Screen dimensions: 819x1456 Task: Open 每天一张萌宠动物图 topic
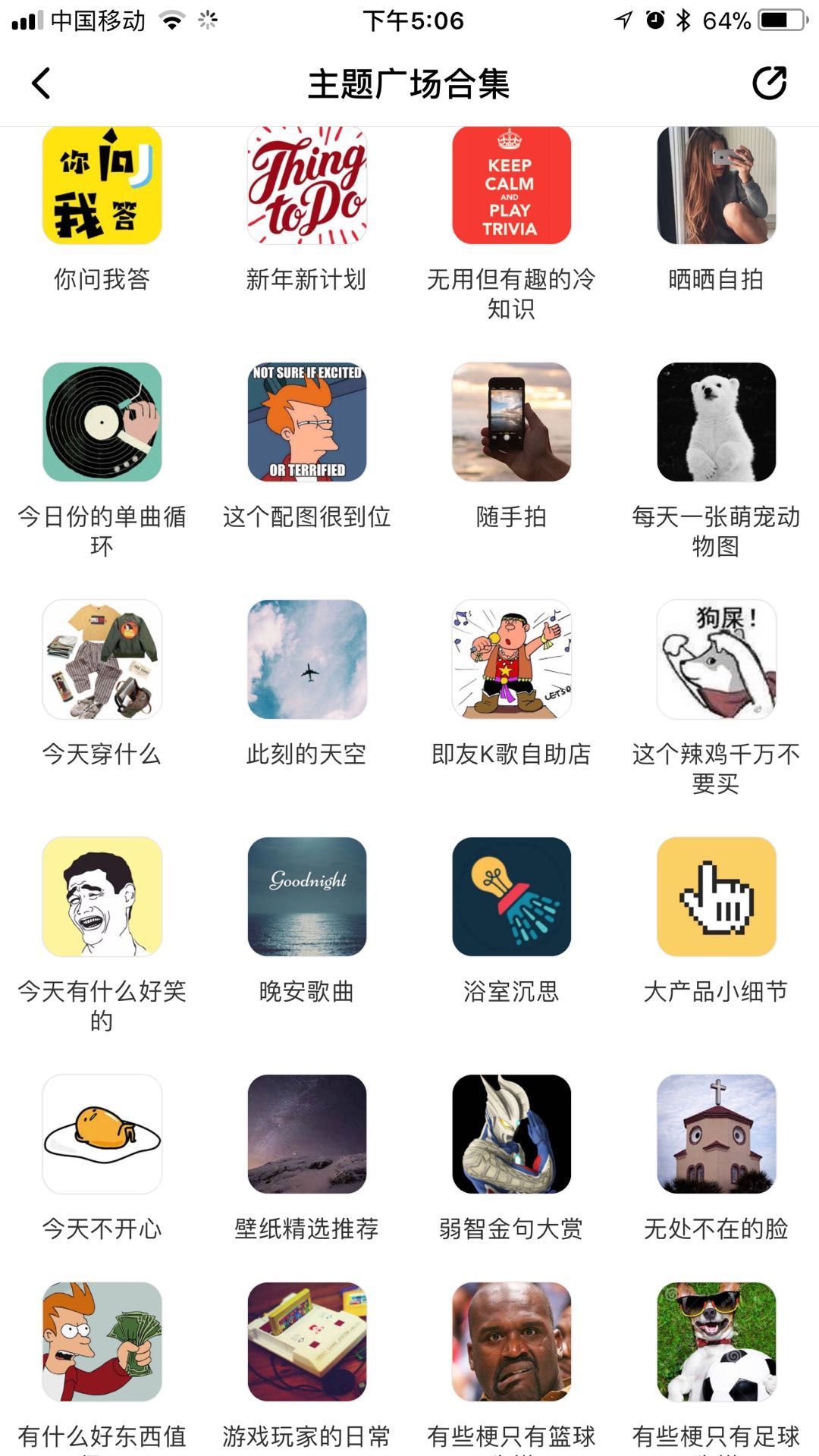click(717, 422)
